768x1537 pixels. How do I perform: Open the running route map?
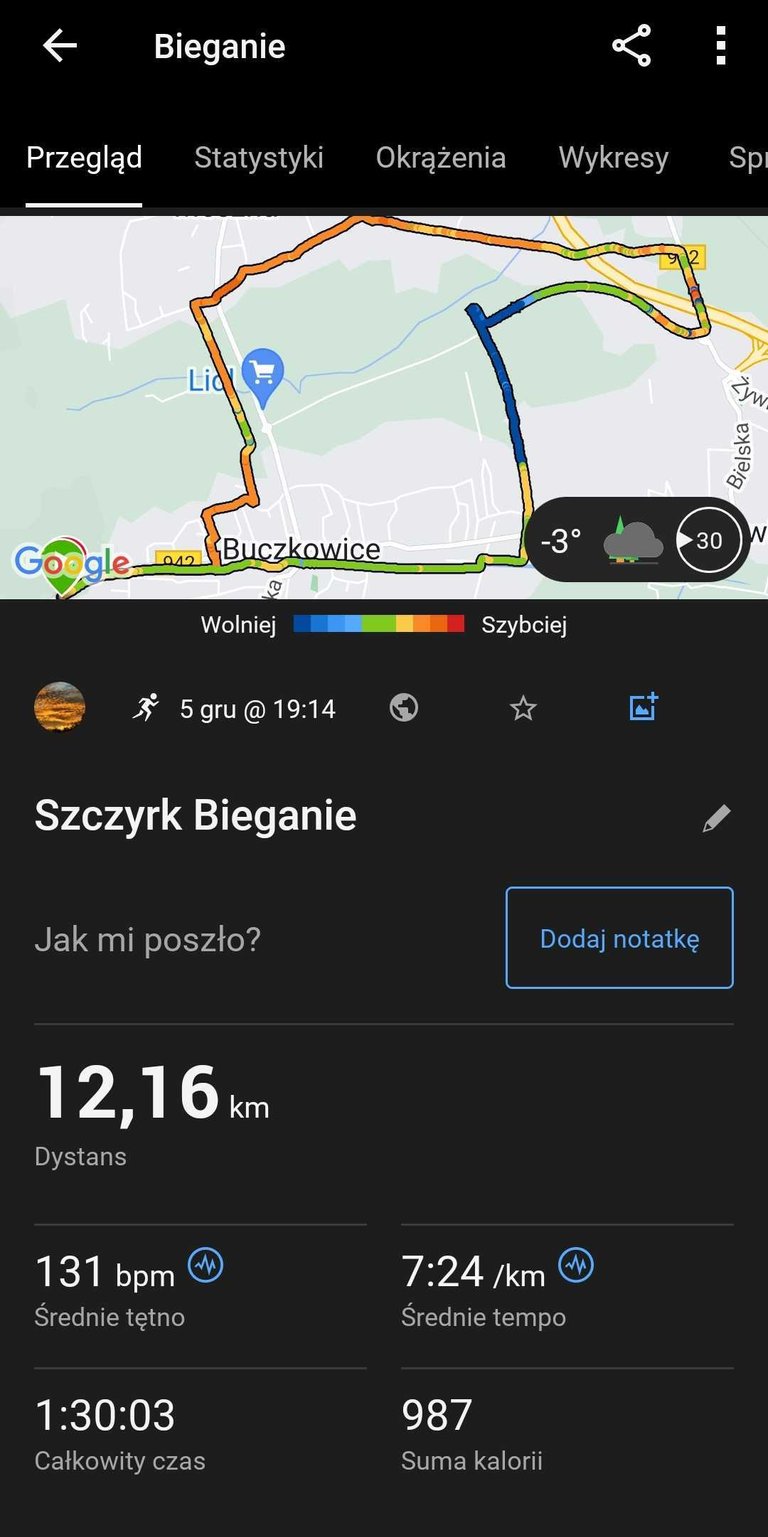pos(384,407)
